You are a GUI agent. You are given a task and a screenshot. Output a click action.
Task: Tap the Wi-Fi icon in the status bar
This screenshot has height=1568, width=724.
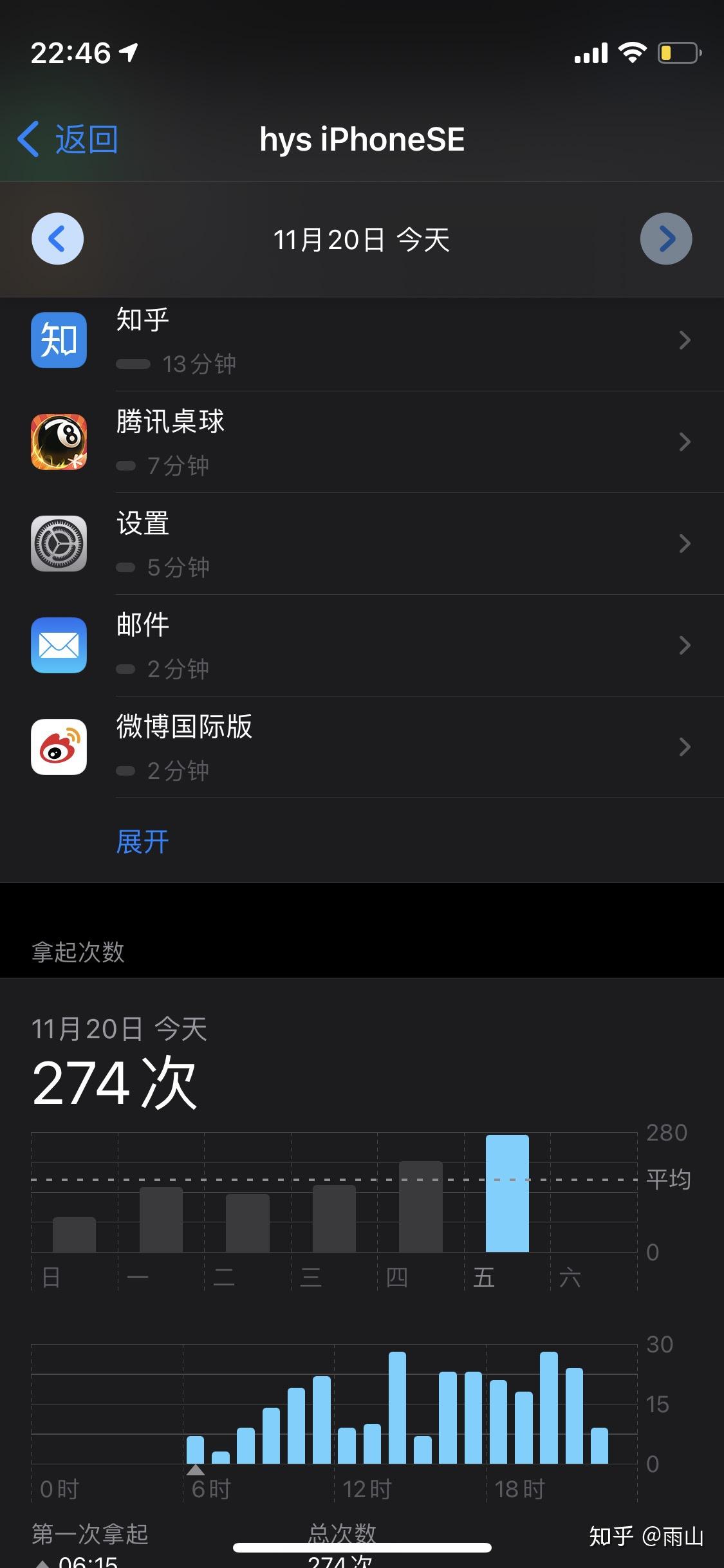click(633, 53)
